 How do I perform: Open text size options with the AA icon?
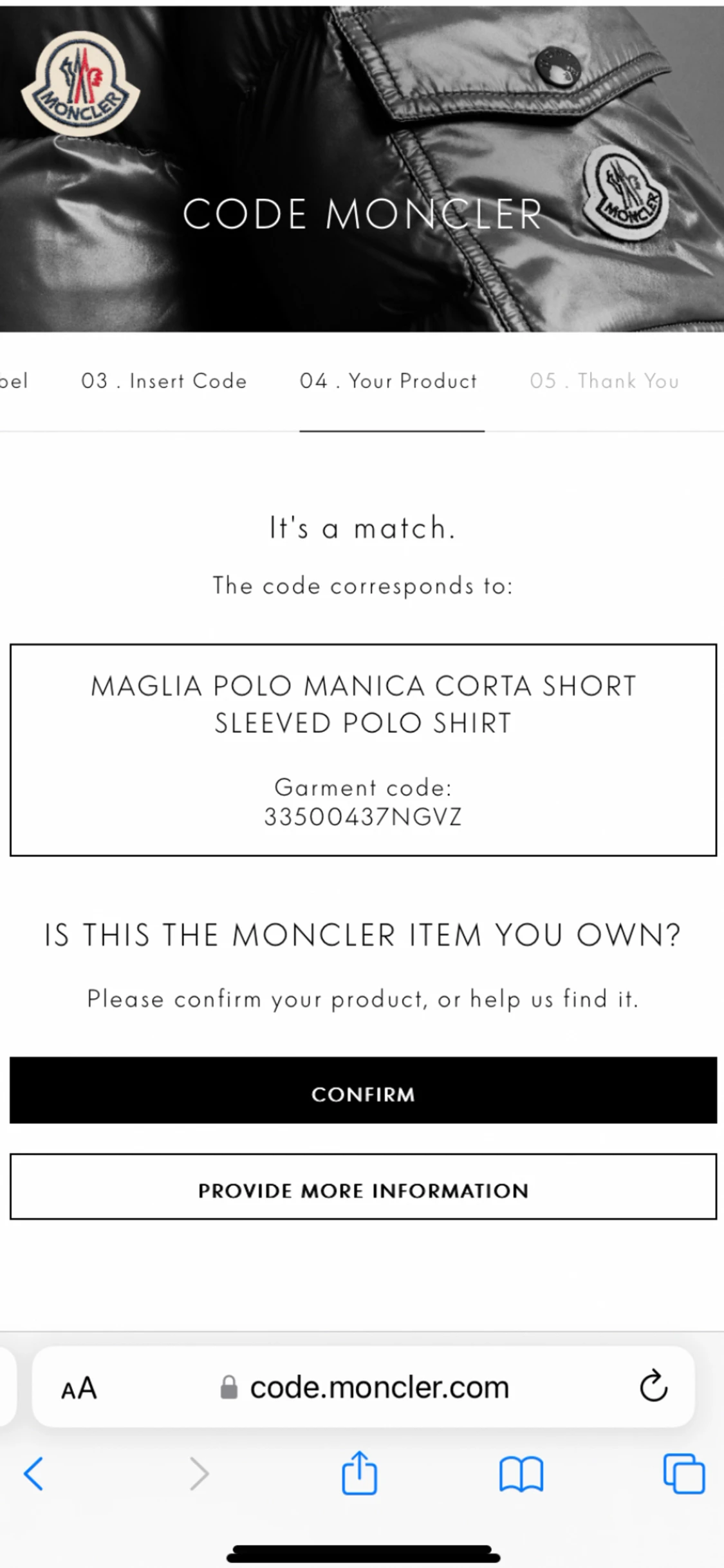(x=77, y=1388)
